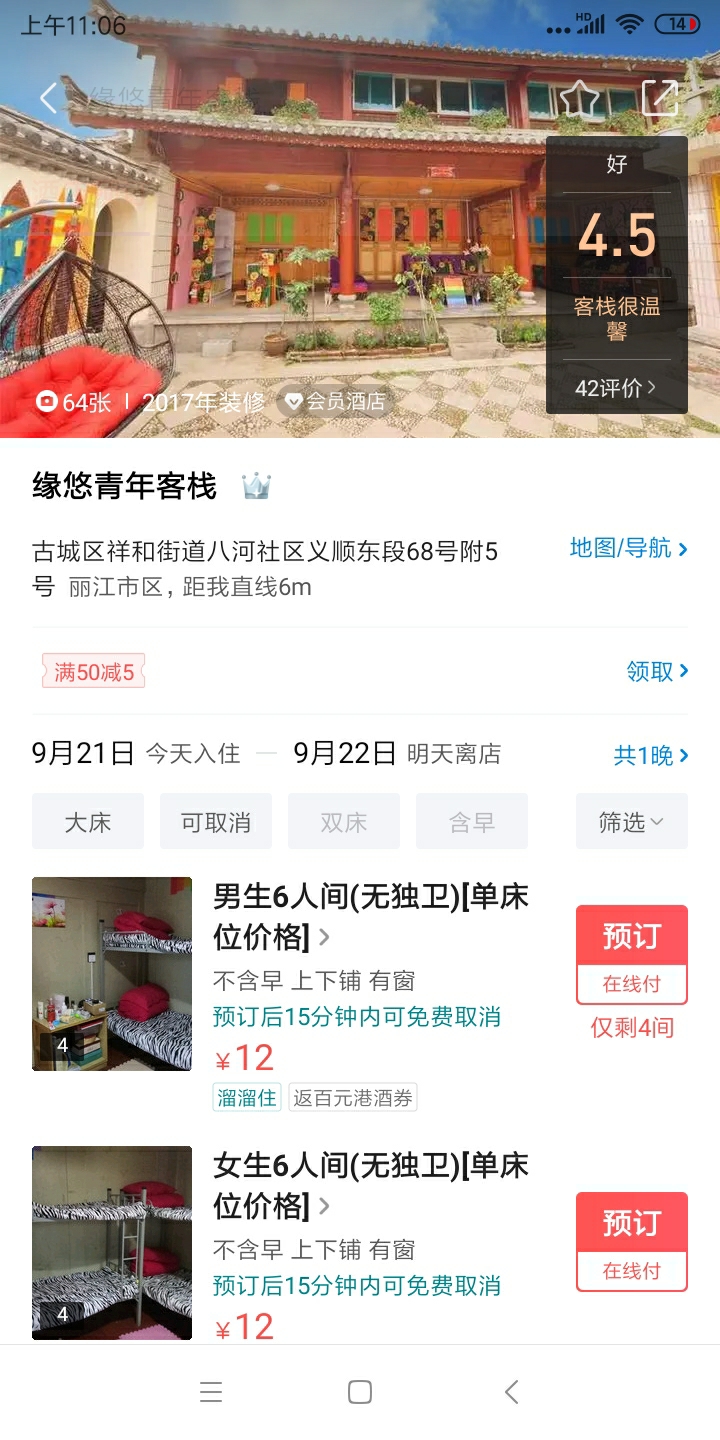Screen dimensions: 720x1440
Task: Apply the 可取消 filter chip
Action: pyautogui.click(x=216, y=822)
